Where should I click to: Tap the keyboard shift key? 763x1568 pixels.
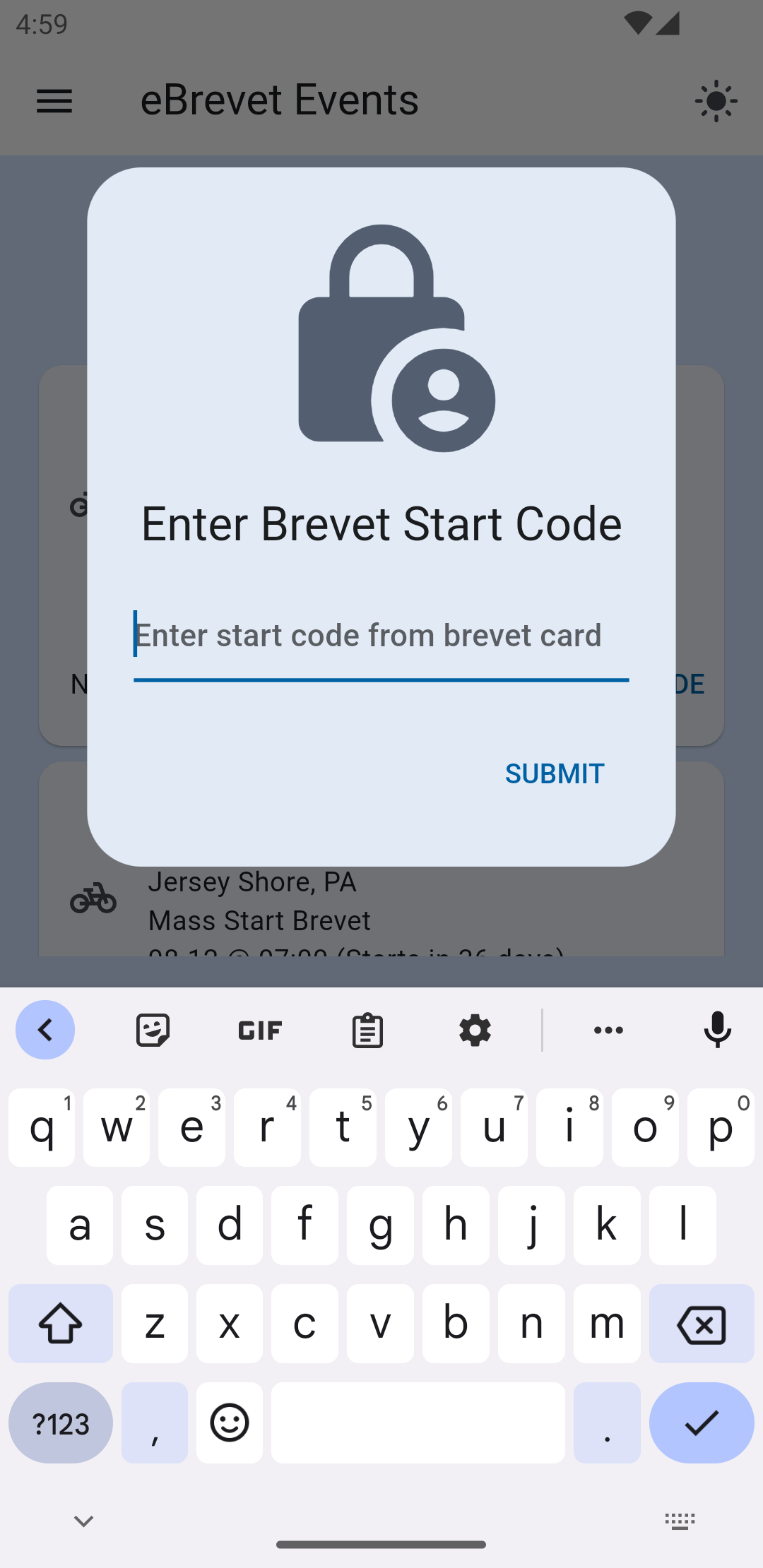pyautogui.click(x=61, y=1324)
